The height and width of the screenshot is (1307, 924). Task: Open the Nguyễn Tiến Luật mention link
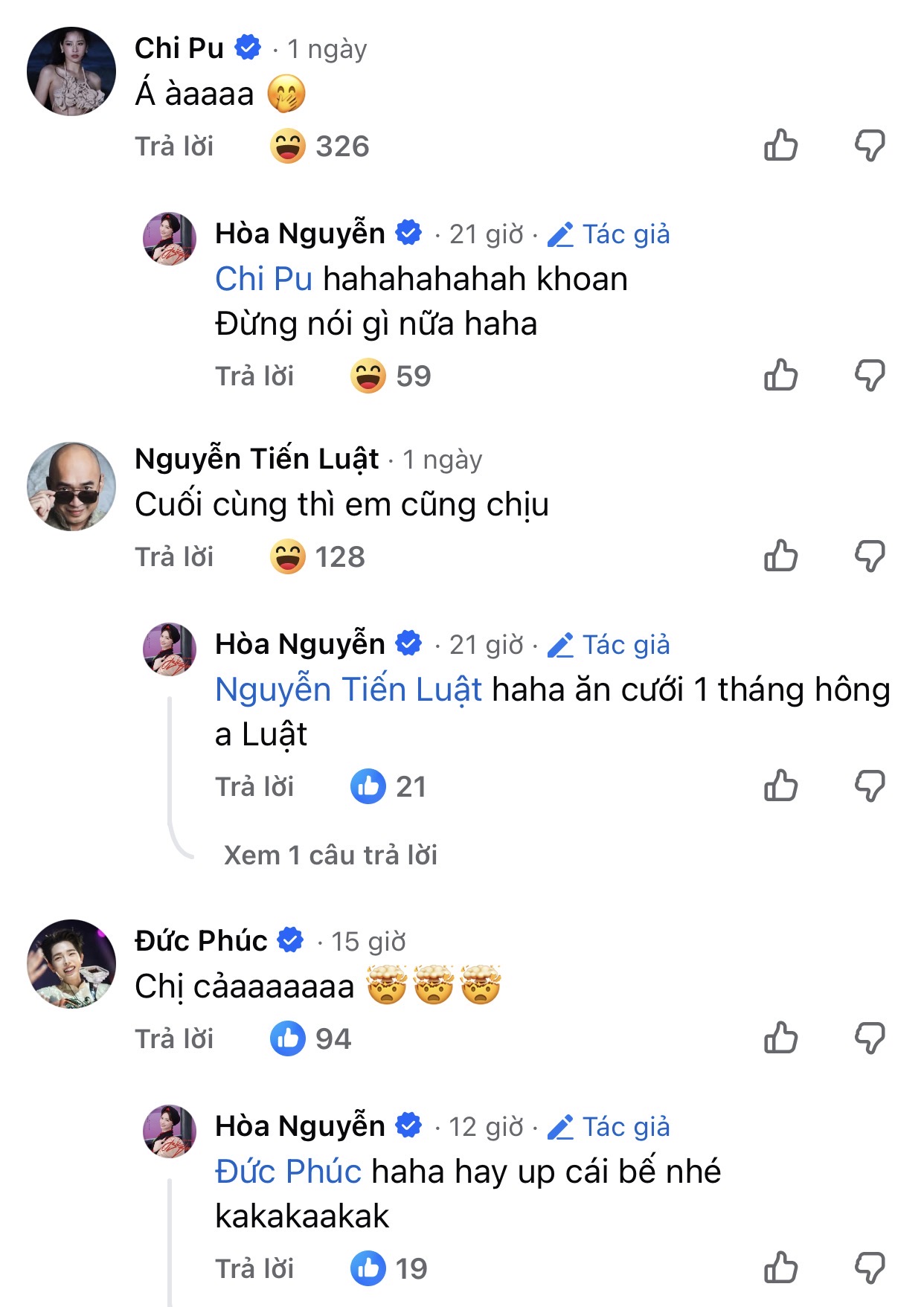click(348, 690)
